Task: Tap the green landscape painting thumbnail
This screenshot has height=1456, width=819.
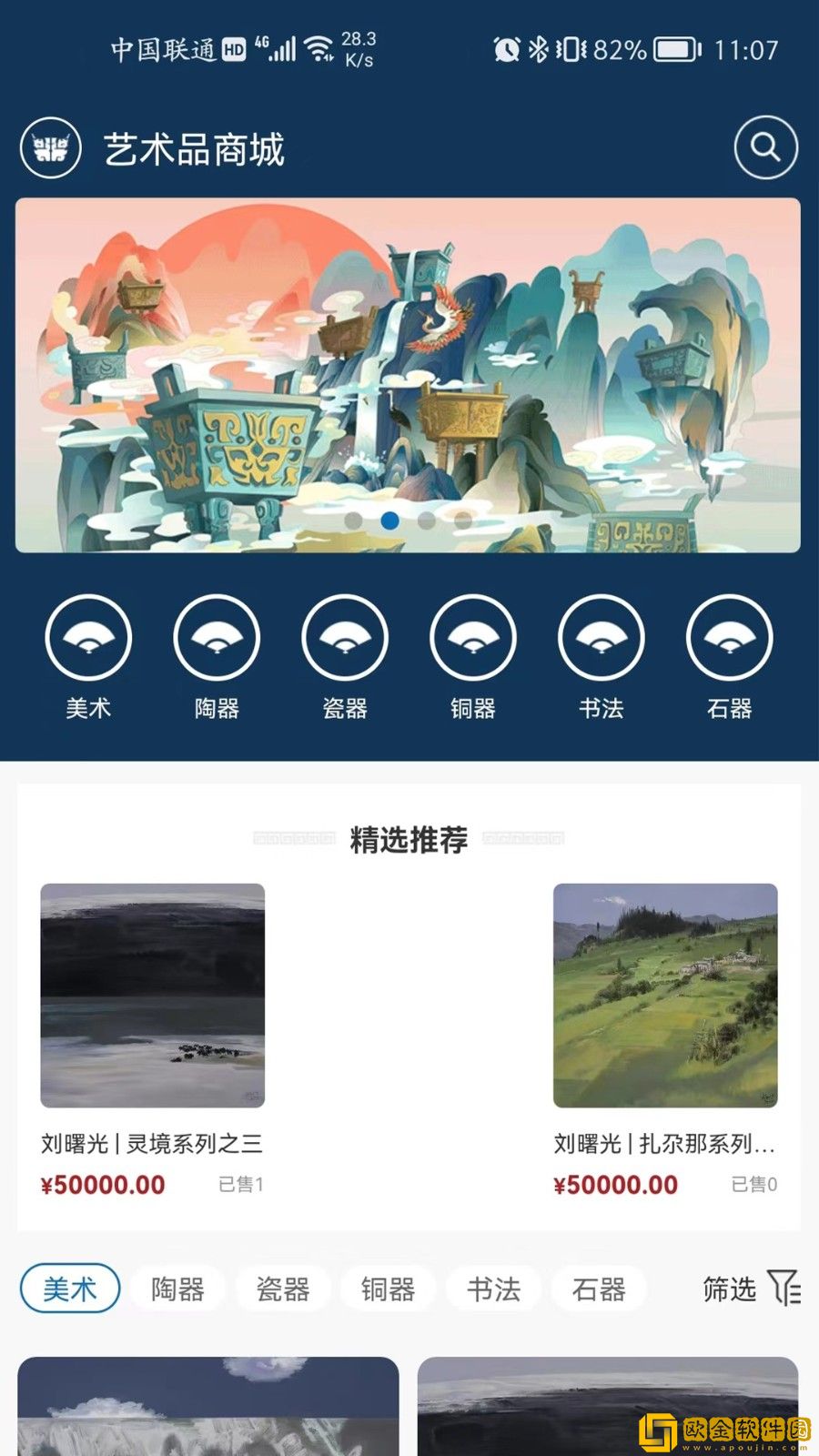Action: coord(665,996)
